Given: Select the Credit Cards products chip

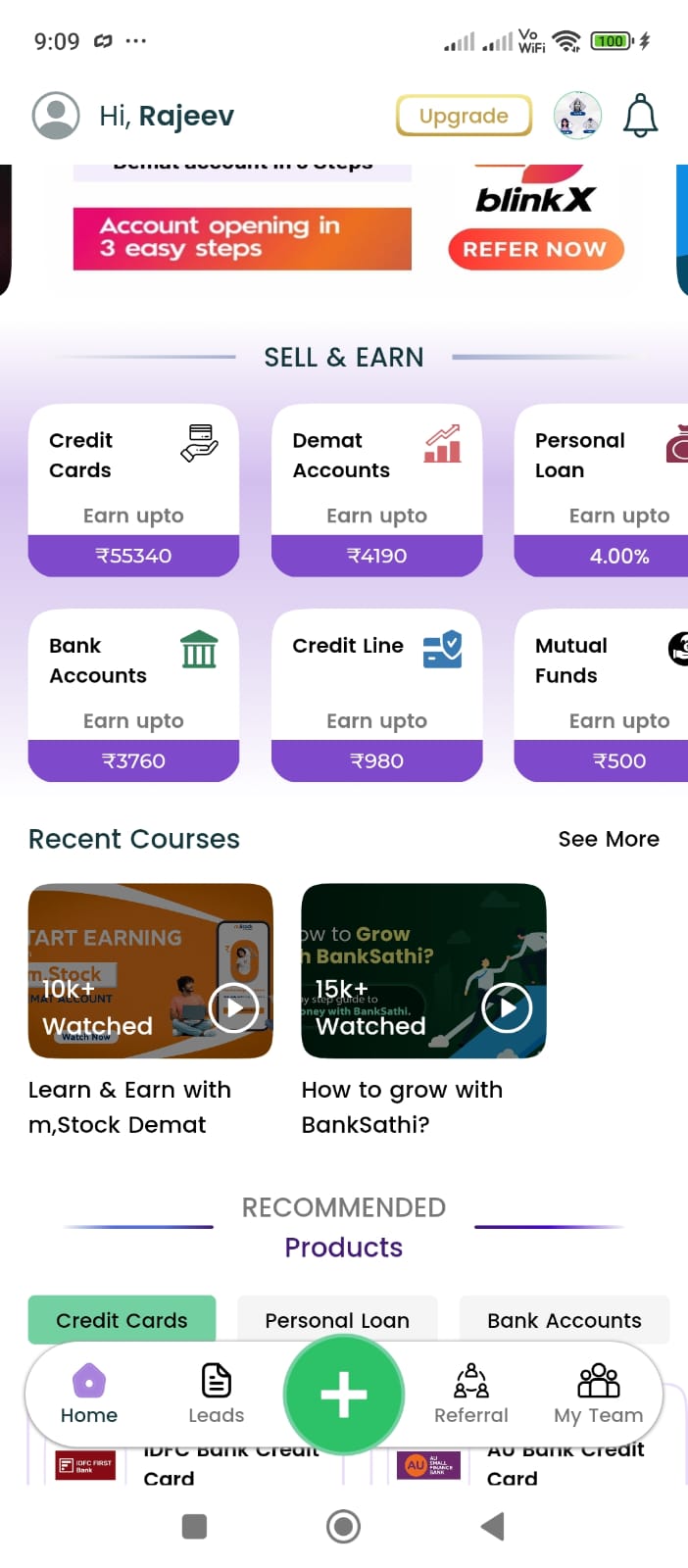Looking at the screenshot, I should pyautogui.click(x=122, y=1320).
